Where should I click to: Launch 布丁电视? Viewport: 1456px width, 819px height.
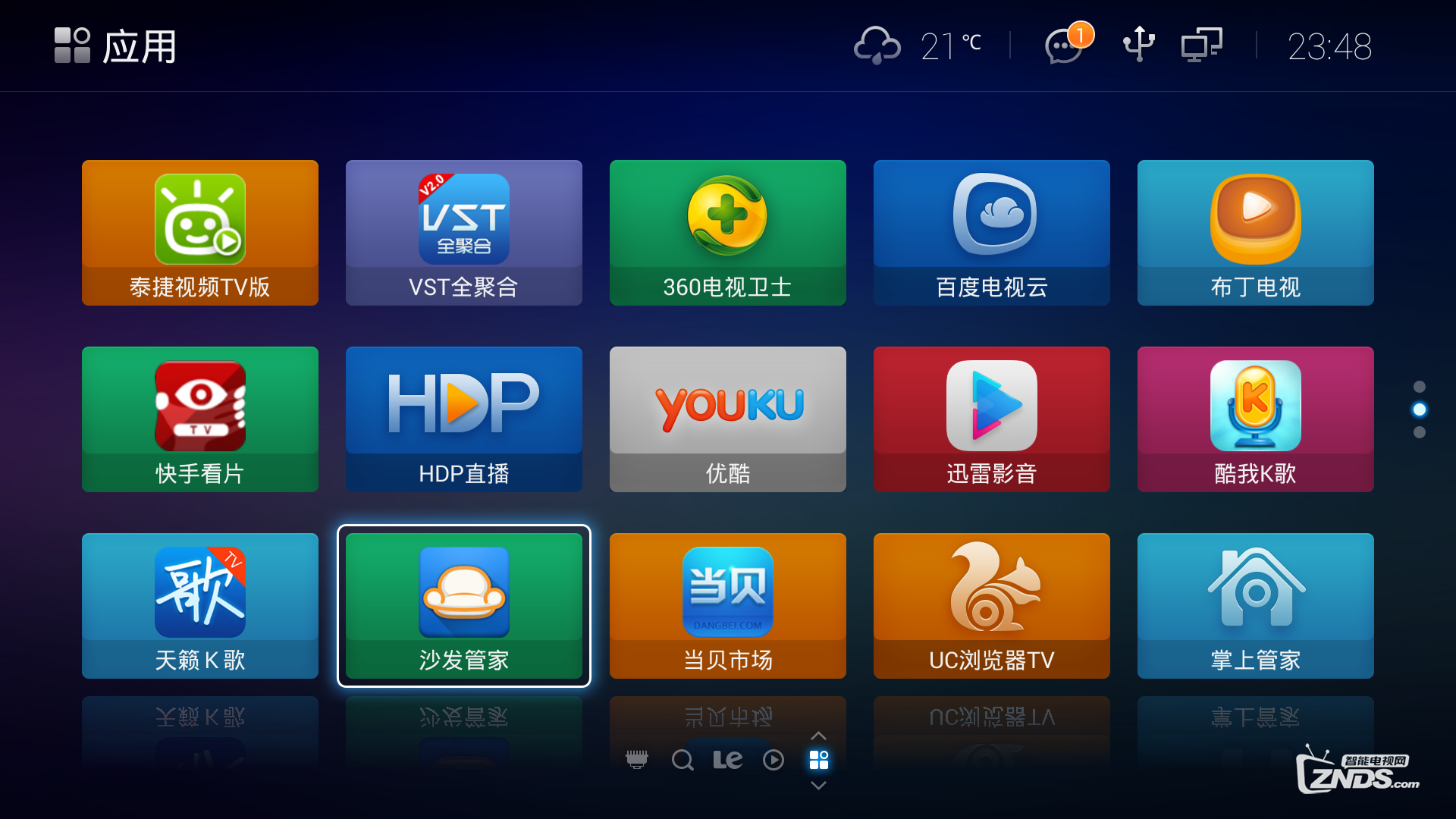pyautogui.click(x=1256, y=232)
